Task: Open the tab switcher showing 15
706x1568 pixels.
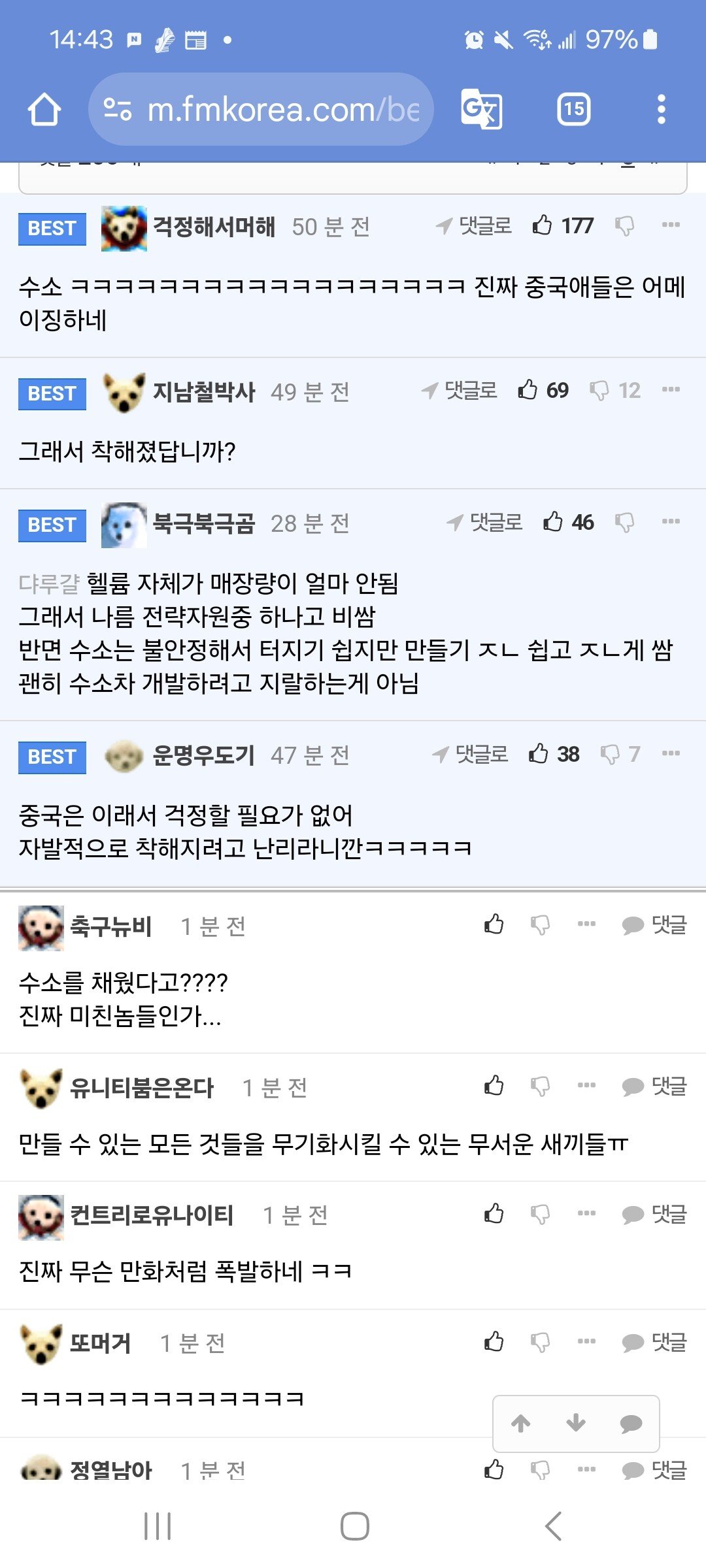Action: (573, 109)
